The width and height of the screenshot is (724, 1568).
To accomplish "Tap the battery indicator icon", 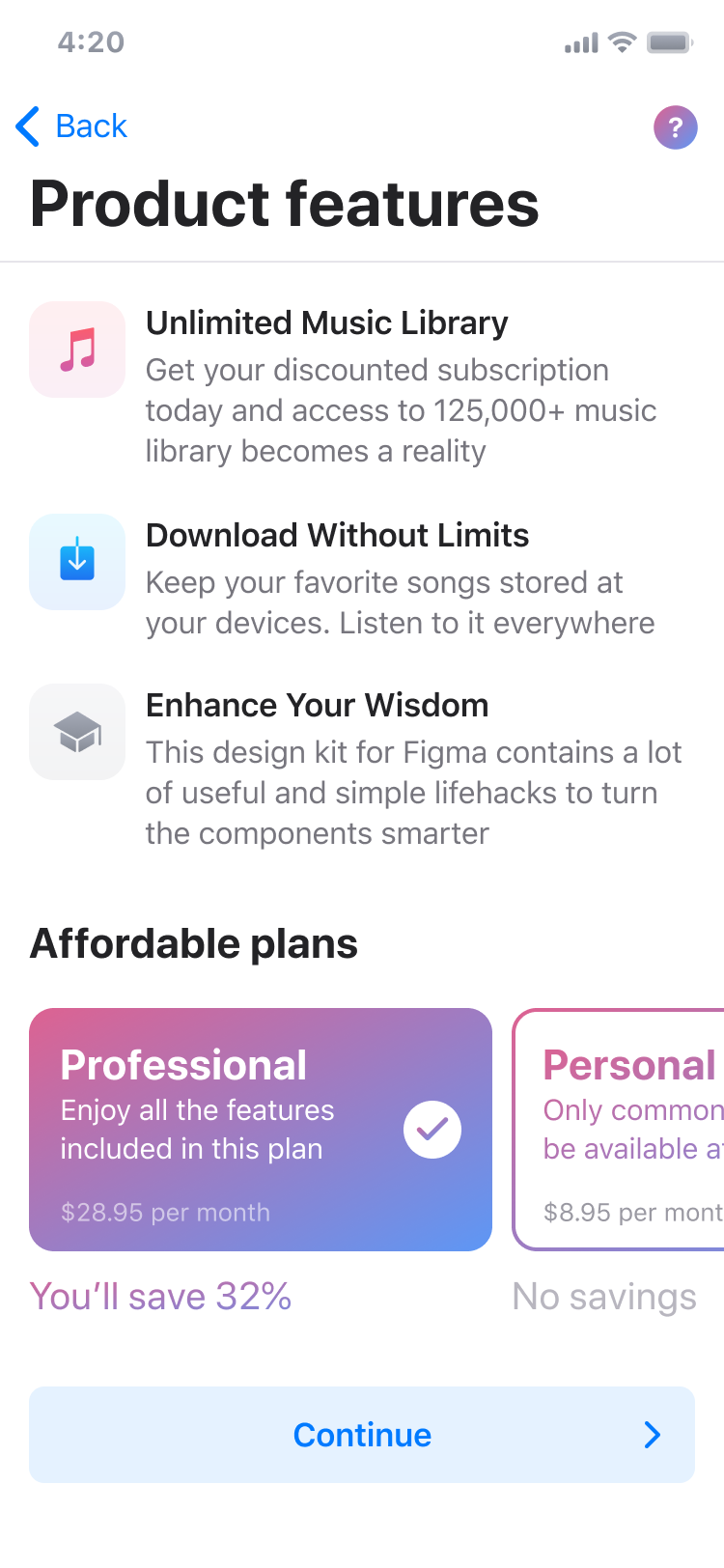I will 670,42.
